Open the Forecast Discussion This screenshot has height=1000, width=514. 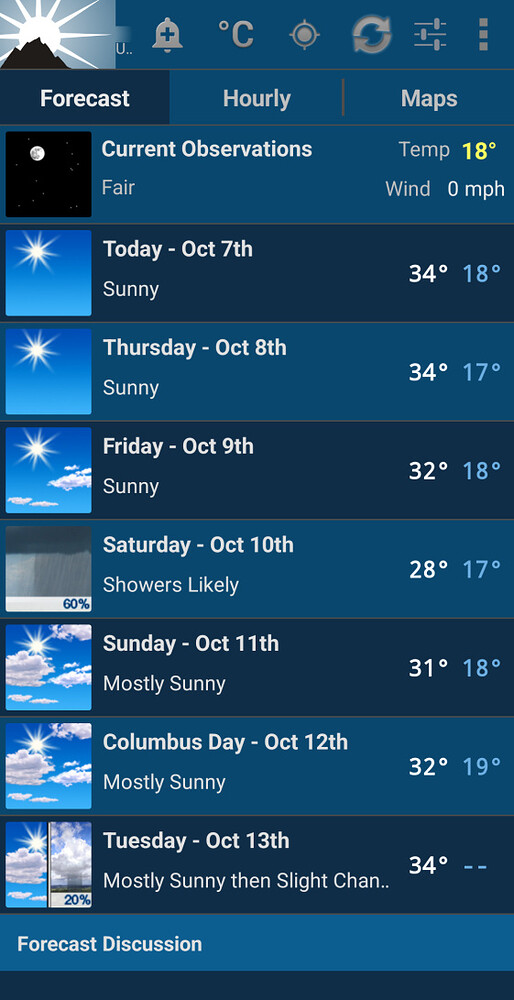tap(257, 943)
